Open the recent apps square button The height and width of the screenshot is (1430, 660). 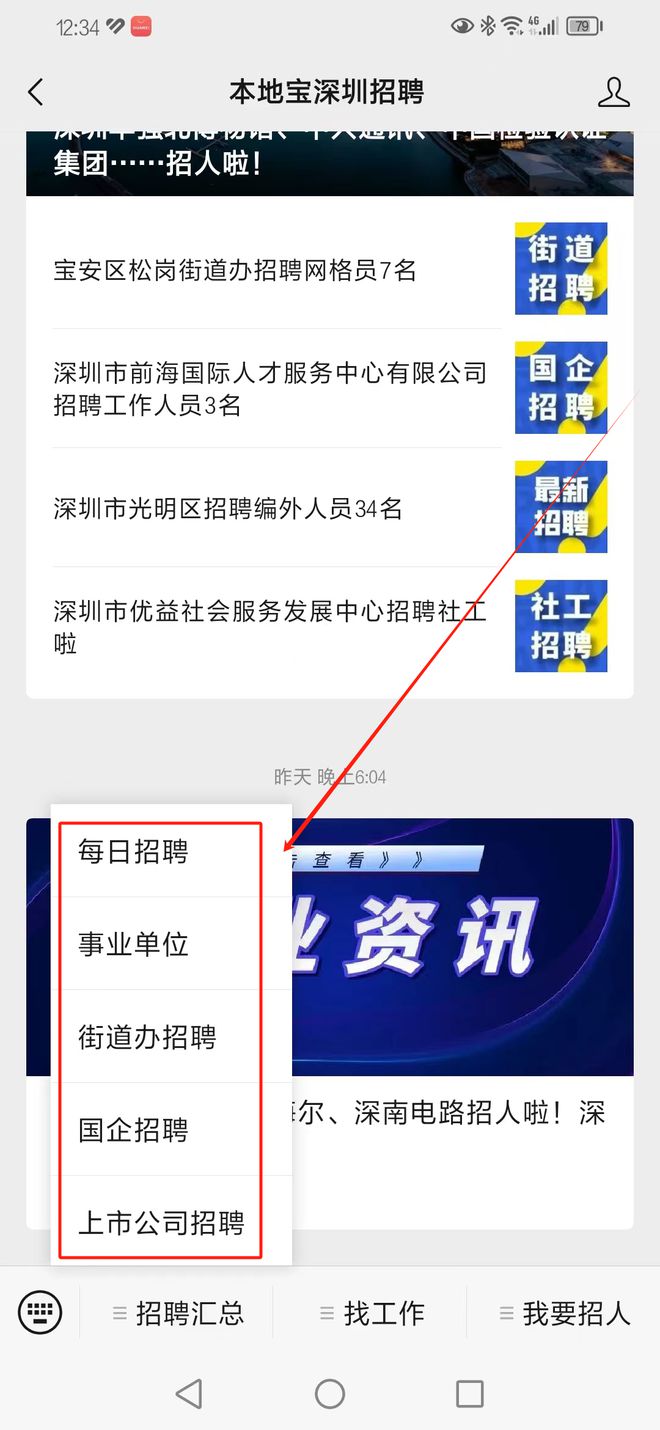[x=470, y=1393]
